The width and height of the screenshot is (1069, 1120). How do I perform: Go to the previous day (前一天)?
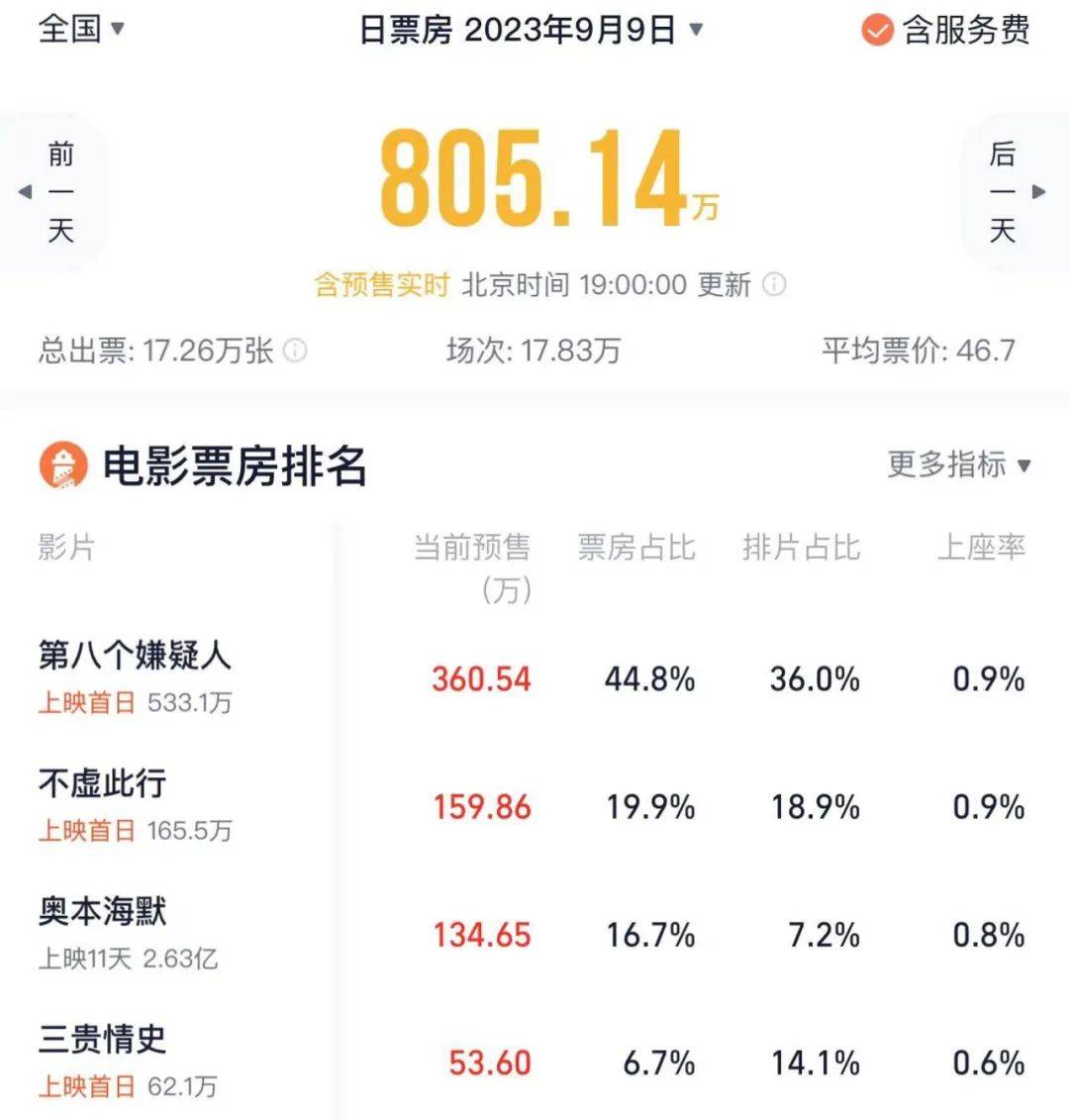pos(54,192)
